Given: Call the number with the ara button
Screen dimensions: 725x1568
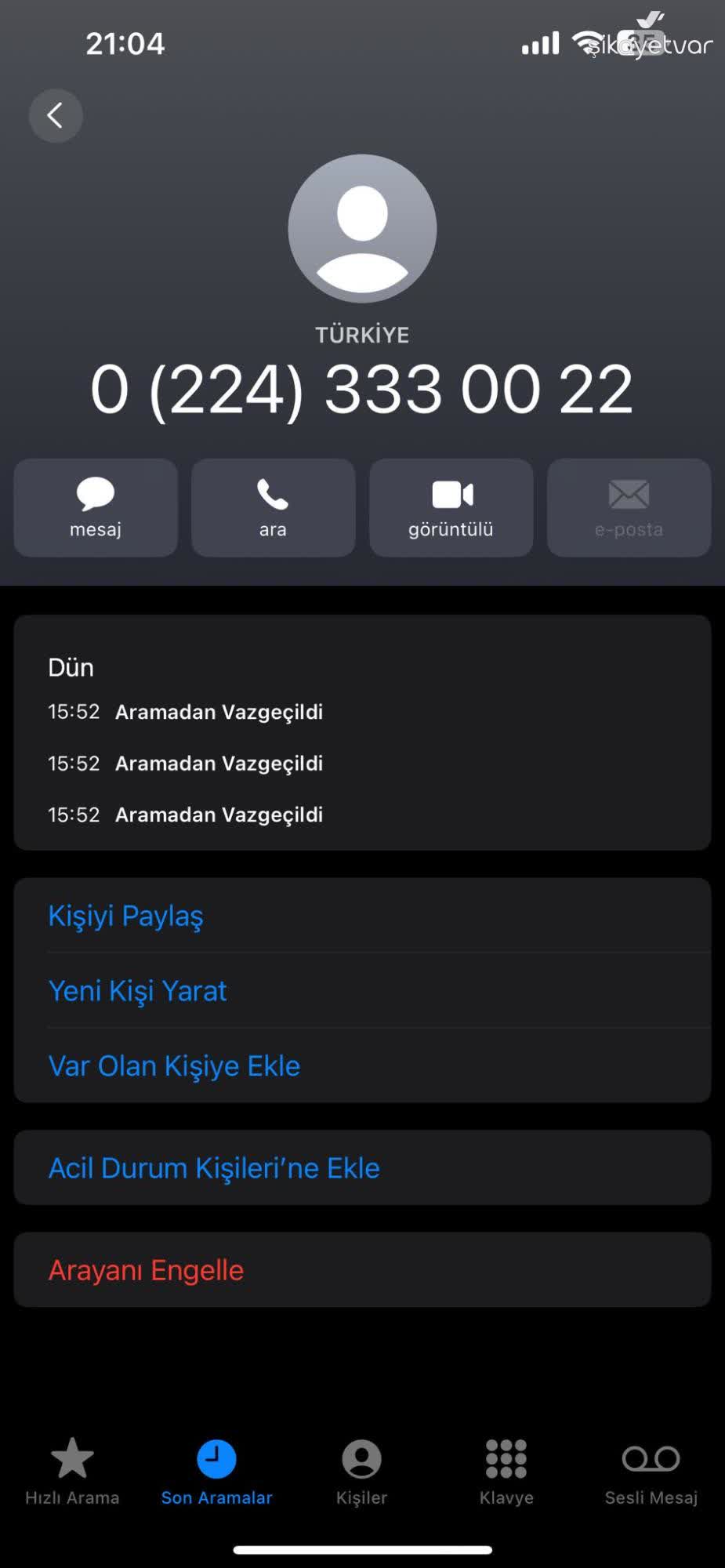Looking at the screenshot, I should [273, 507].
